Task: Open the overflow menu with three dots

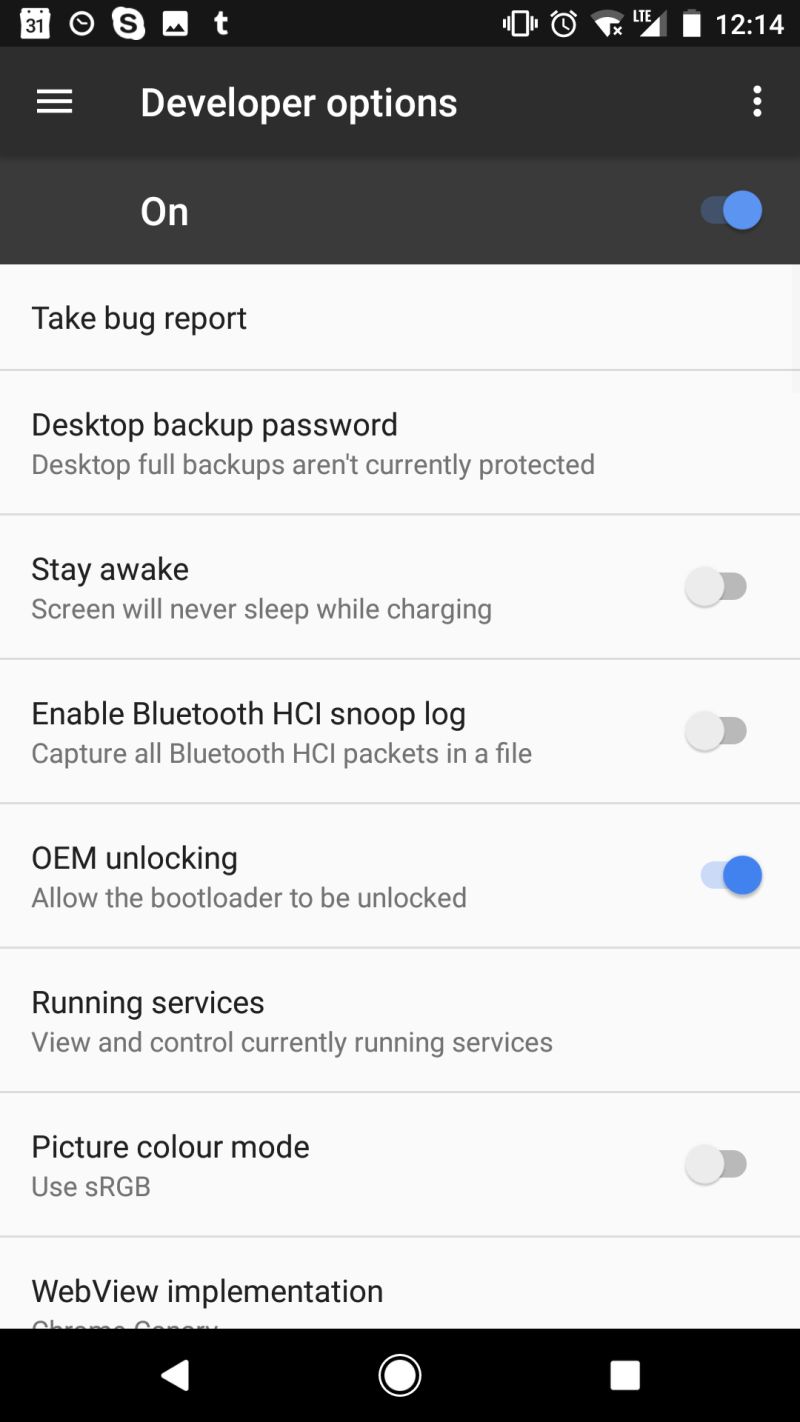Action: pyautogui.click(x=757, y=101)
